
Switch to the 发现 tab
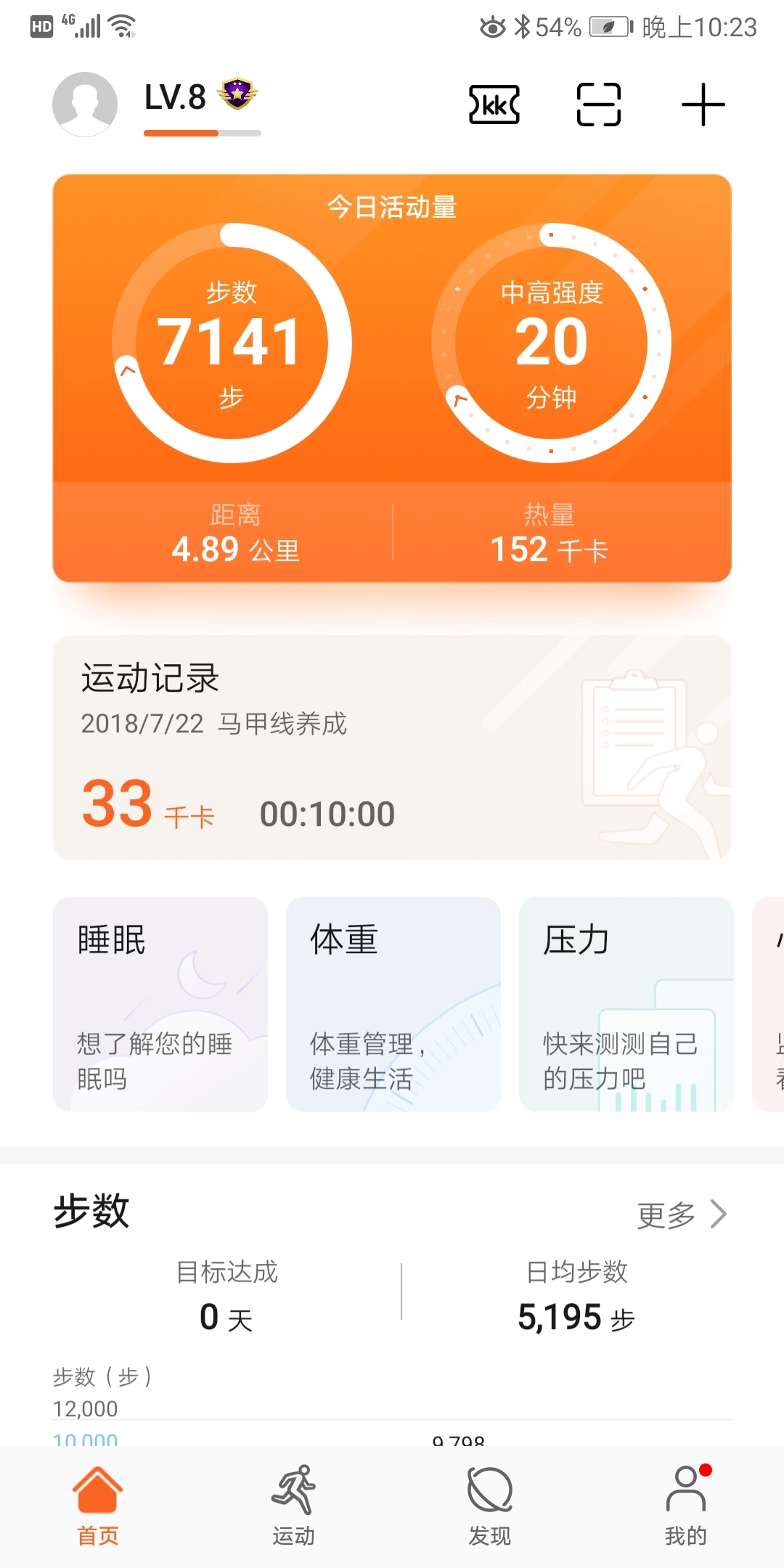(490, 1506)
